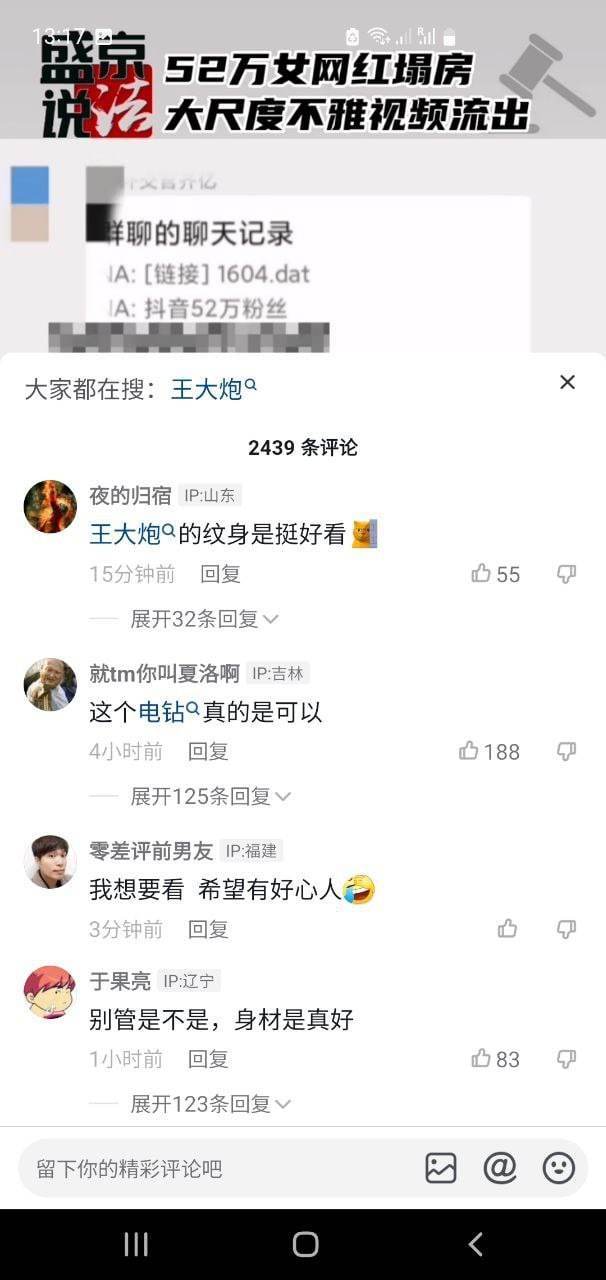Viewport: 606px width, 1280px height.
Task: Like the comment by 于果亮
Action: coord(482,1059)
